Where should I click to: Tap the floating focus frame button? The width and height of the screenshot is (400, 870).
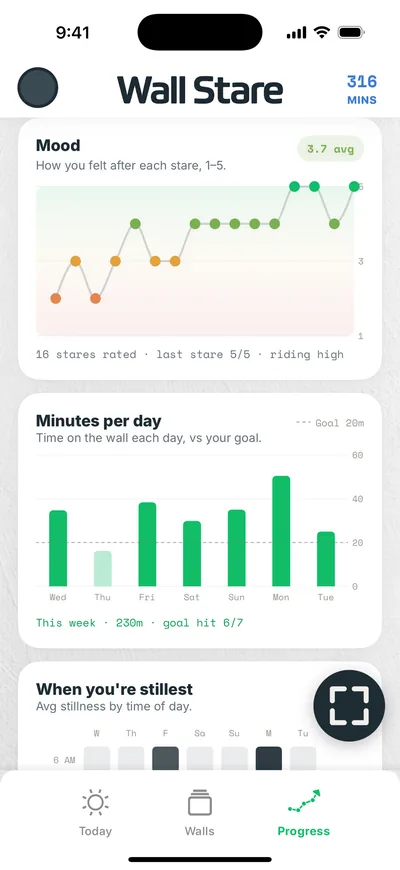point(349,706)
